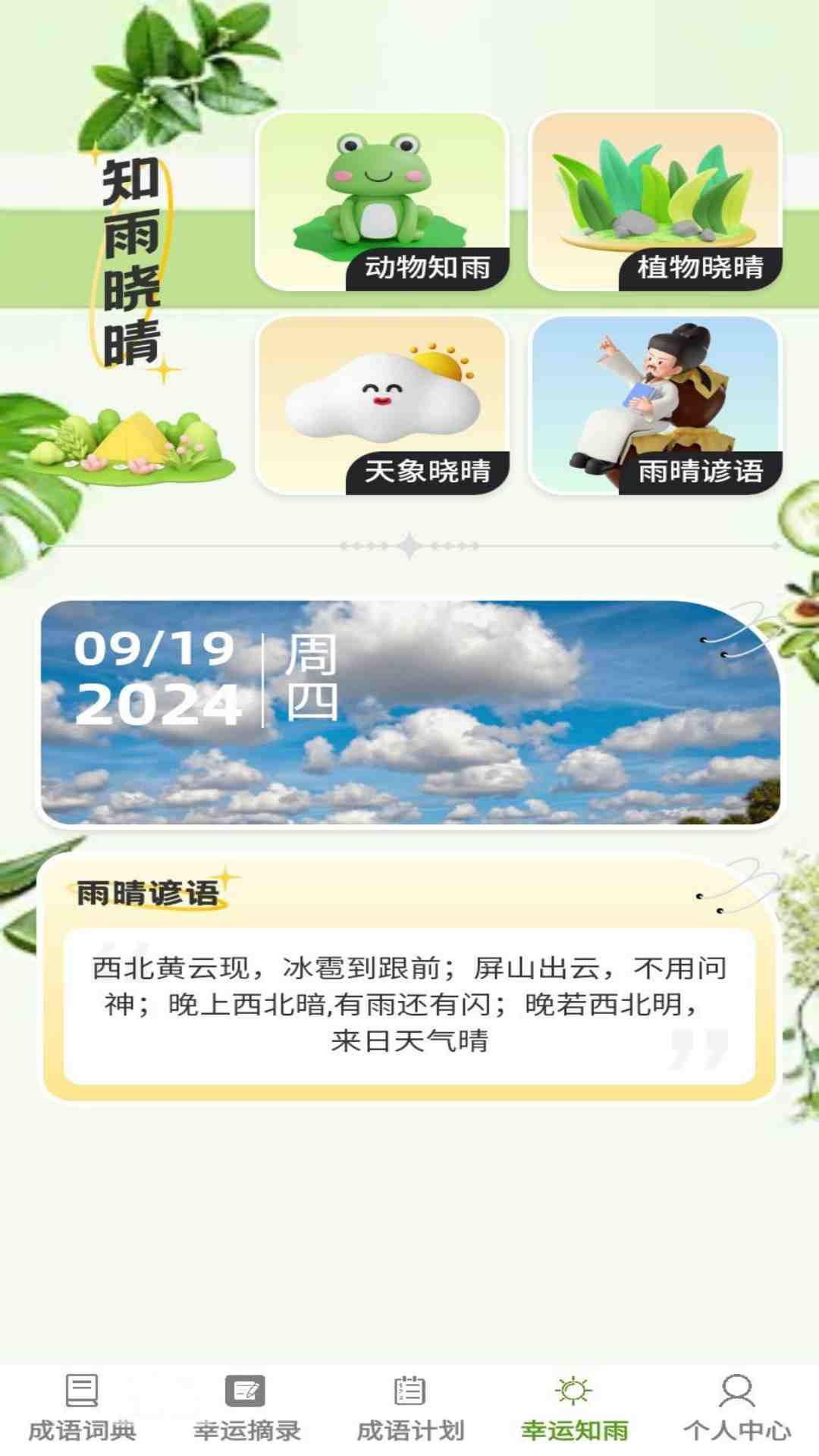
Task: Open the 成语计划 tab
Action: (409, 1409)
